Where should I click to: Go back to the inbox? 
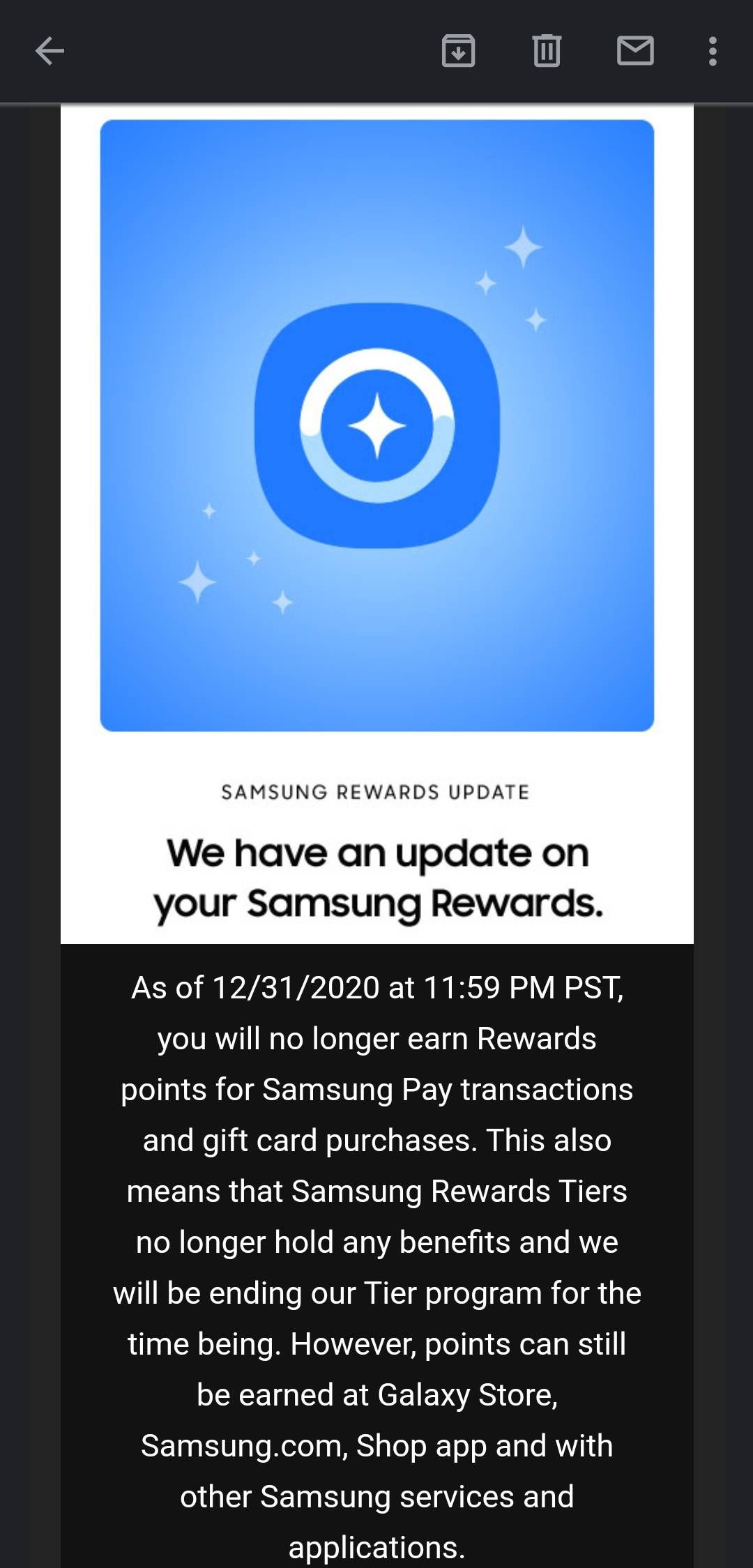pos(50,51)
